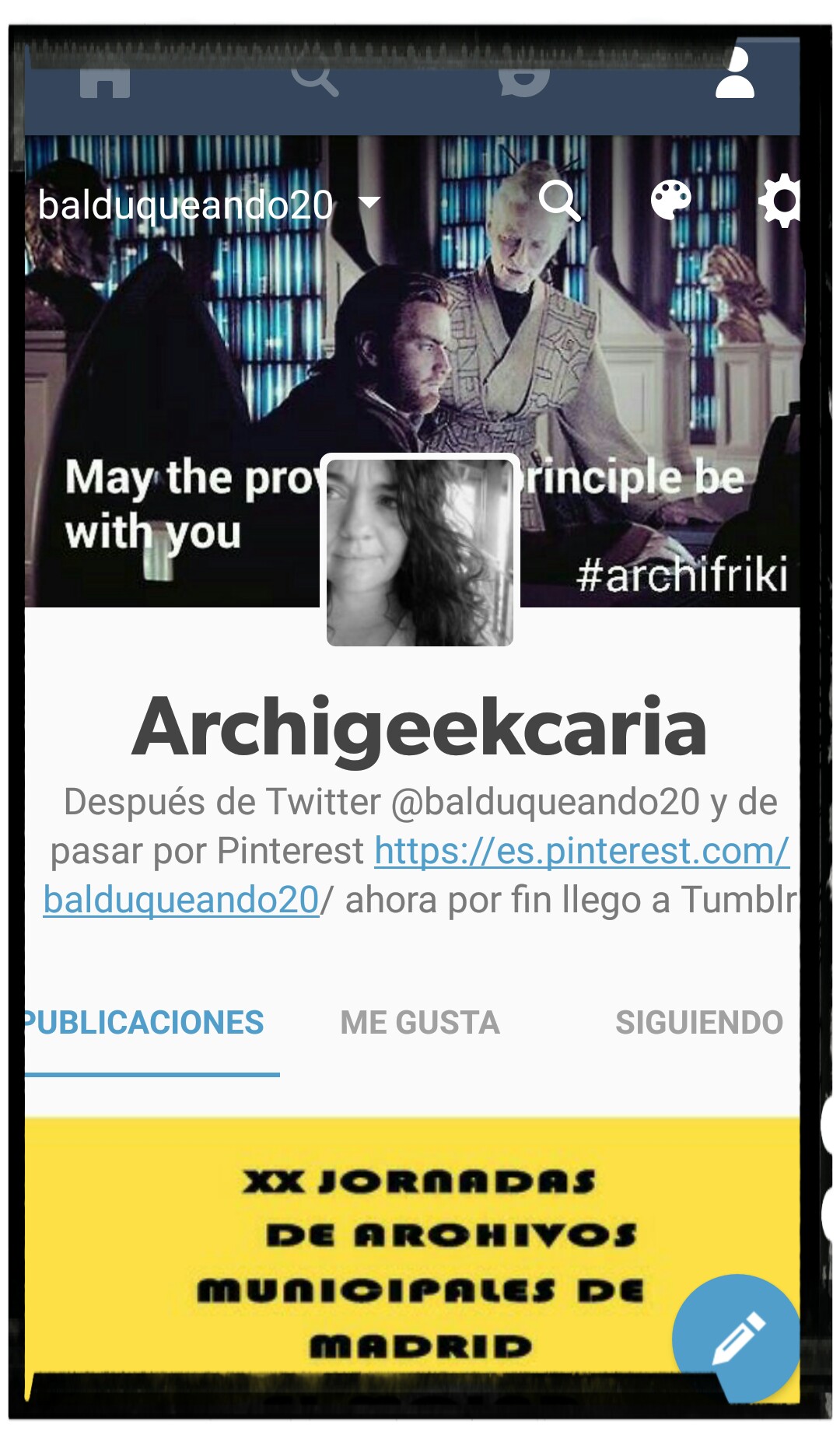Search within the balduqueando20 blog
Image resolution: width=840 pixels, height=1442 pixels.
(560, 201)
